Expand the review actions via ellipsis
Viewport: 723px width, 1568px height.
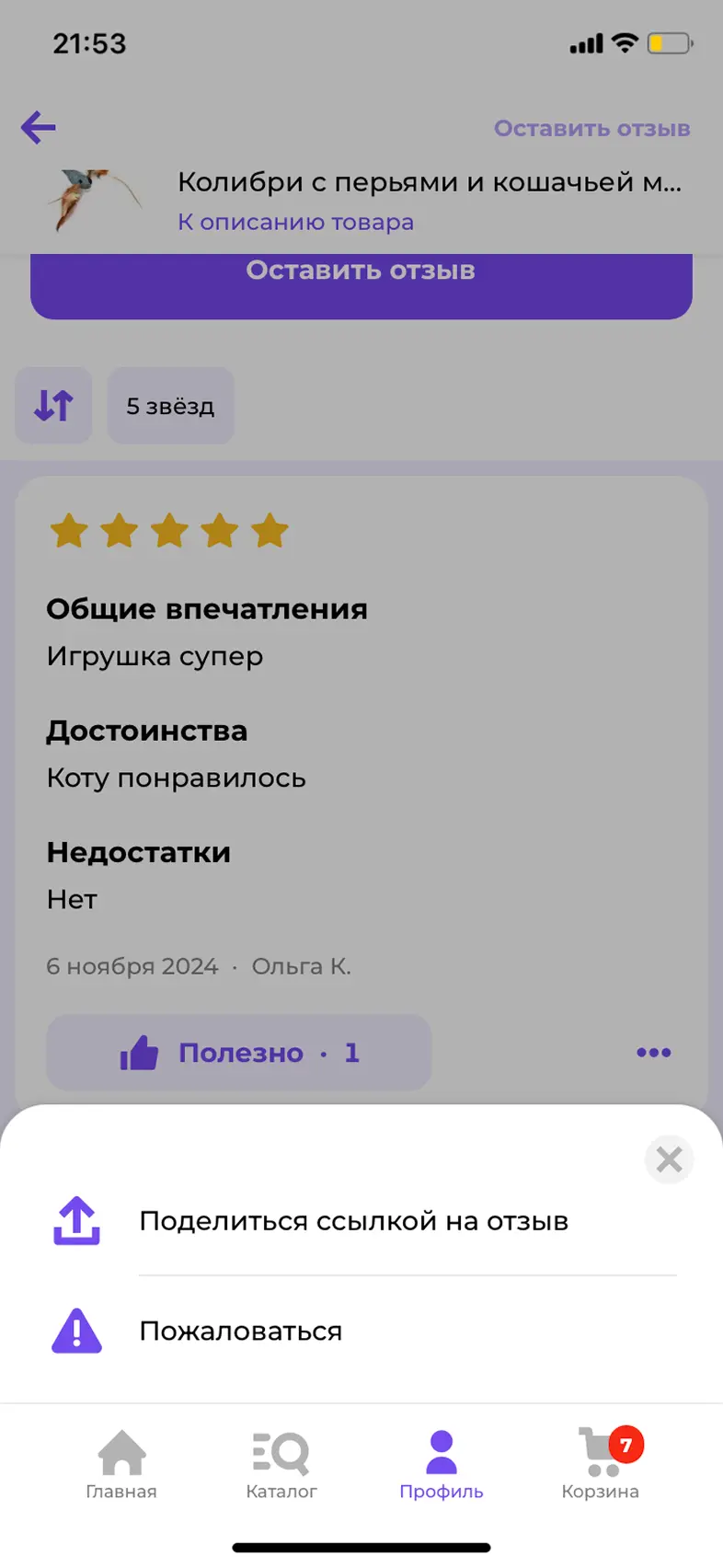click(x=653, y=1053)
